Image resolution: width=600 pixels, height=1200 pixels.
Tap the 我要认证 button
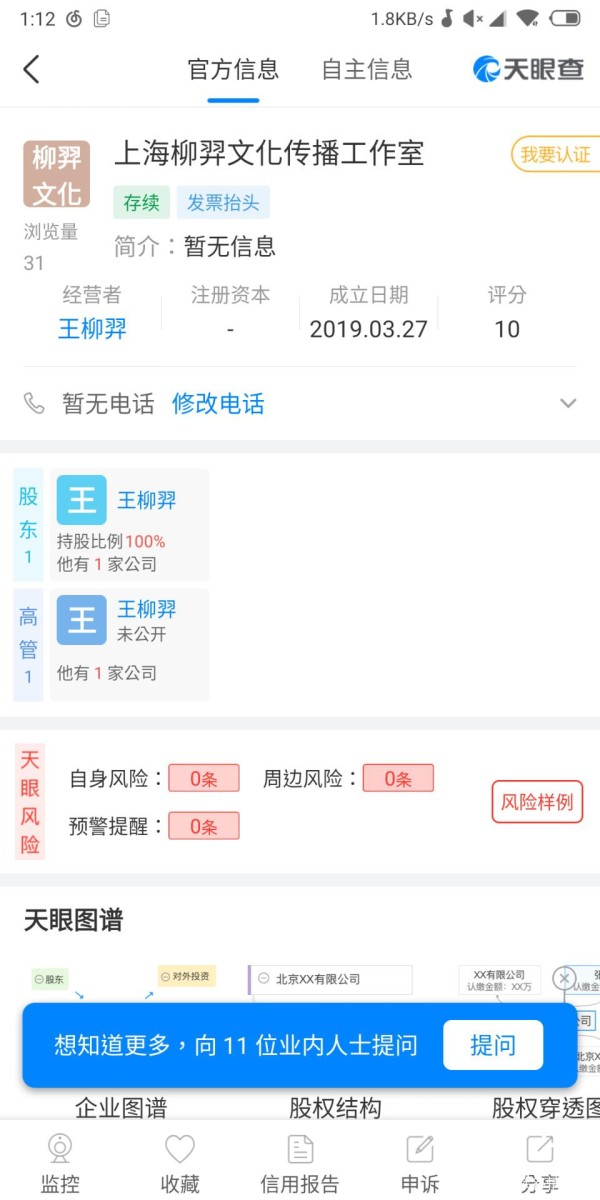click(555, 155)
